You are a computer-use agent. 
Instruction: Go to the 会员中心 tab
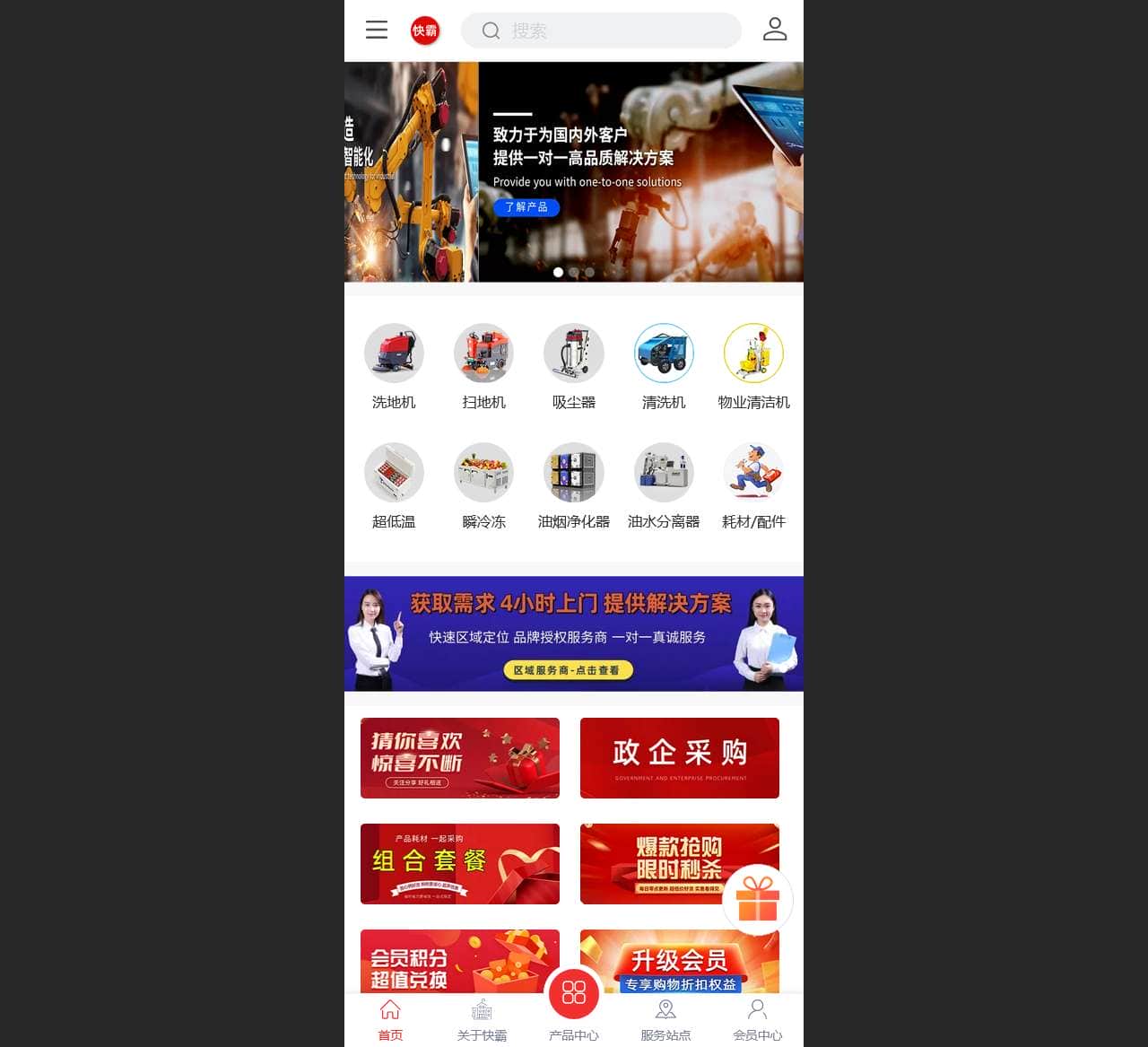pos(757,1020)
